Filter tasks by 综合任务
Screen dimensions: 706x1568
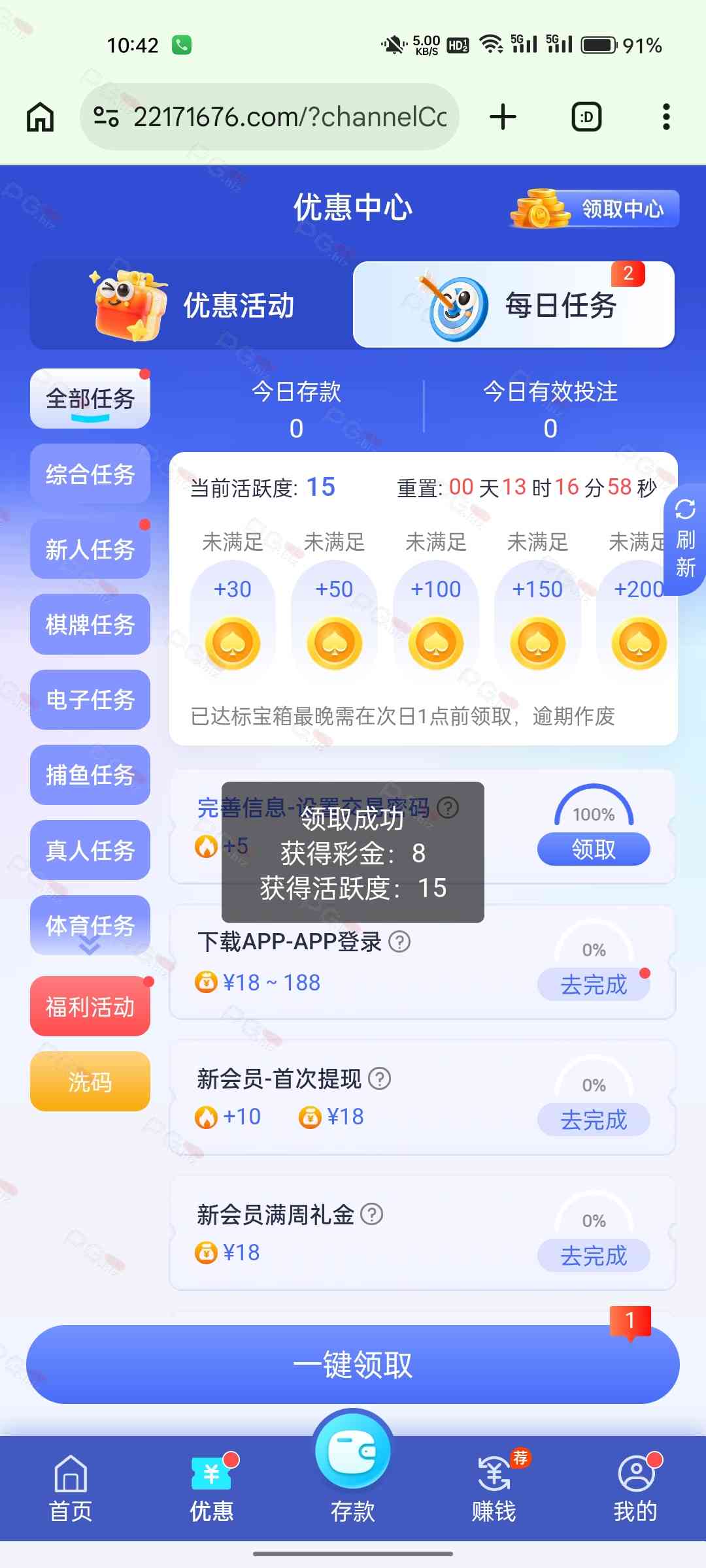click(90, 474)
